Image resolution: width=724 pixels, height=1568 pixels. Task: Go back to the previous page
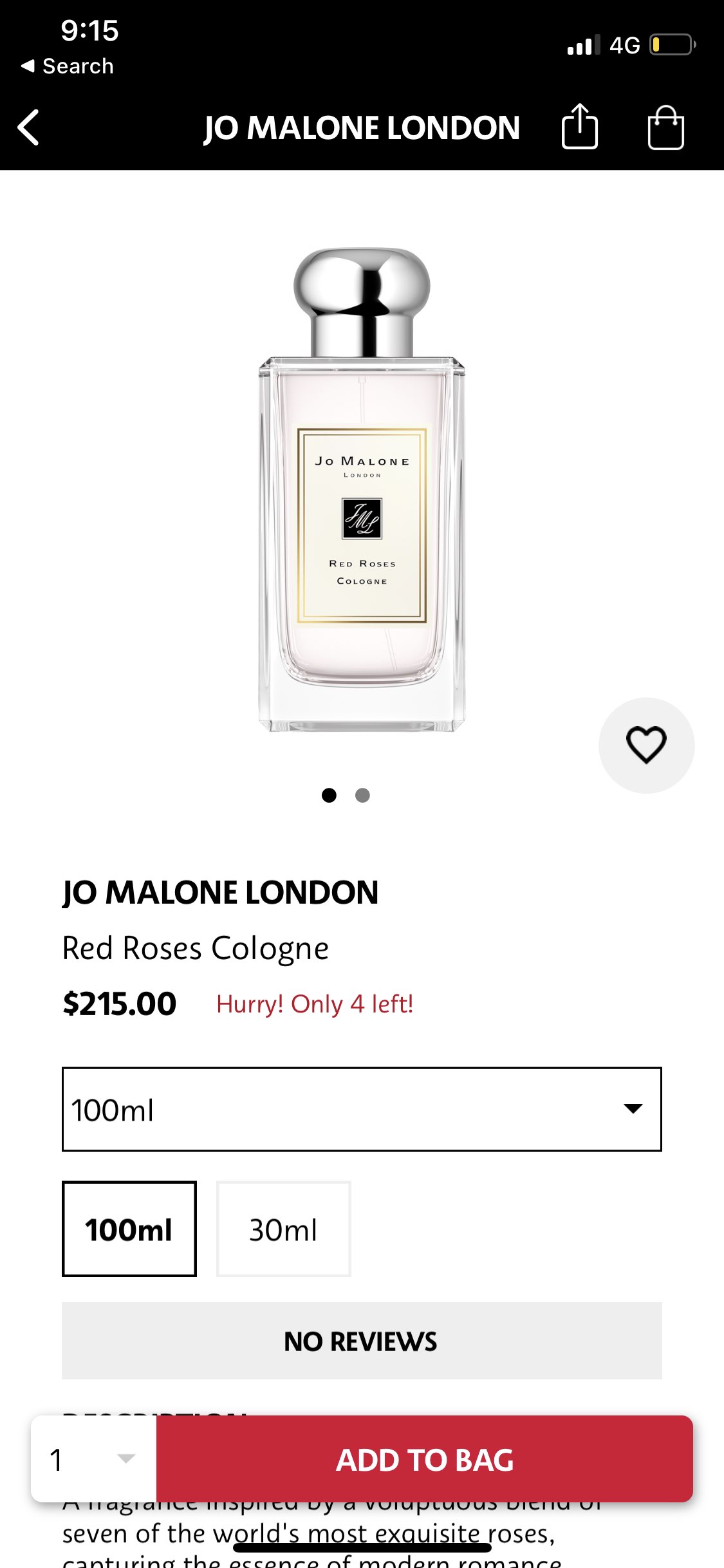tap(29, 127)
